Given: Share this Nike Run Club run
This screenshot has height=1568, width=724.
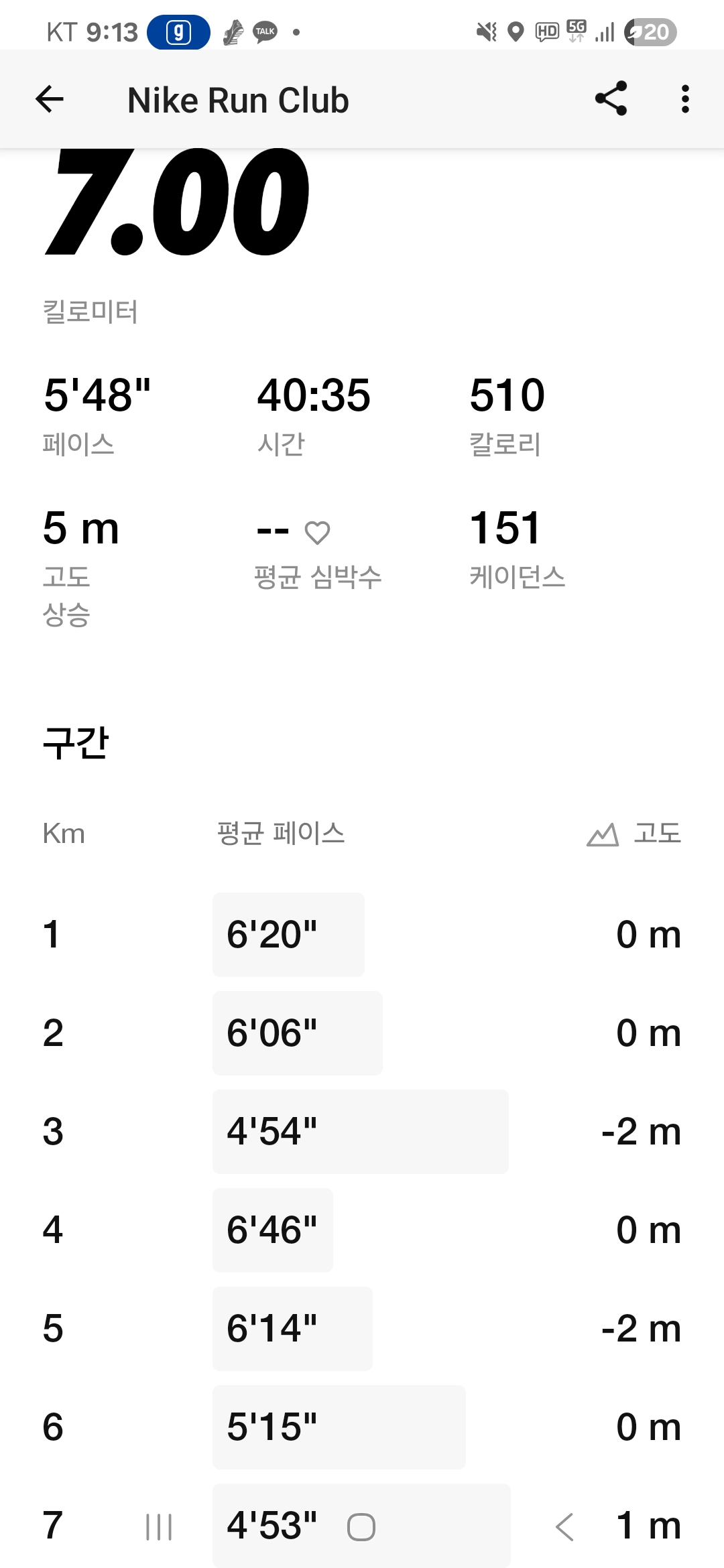Looking at the screenshot, I should 611,99.
